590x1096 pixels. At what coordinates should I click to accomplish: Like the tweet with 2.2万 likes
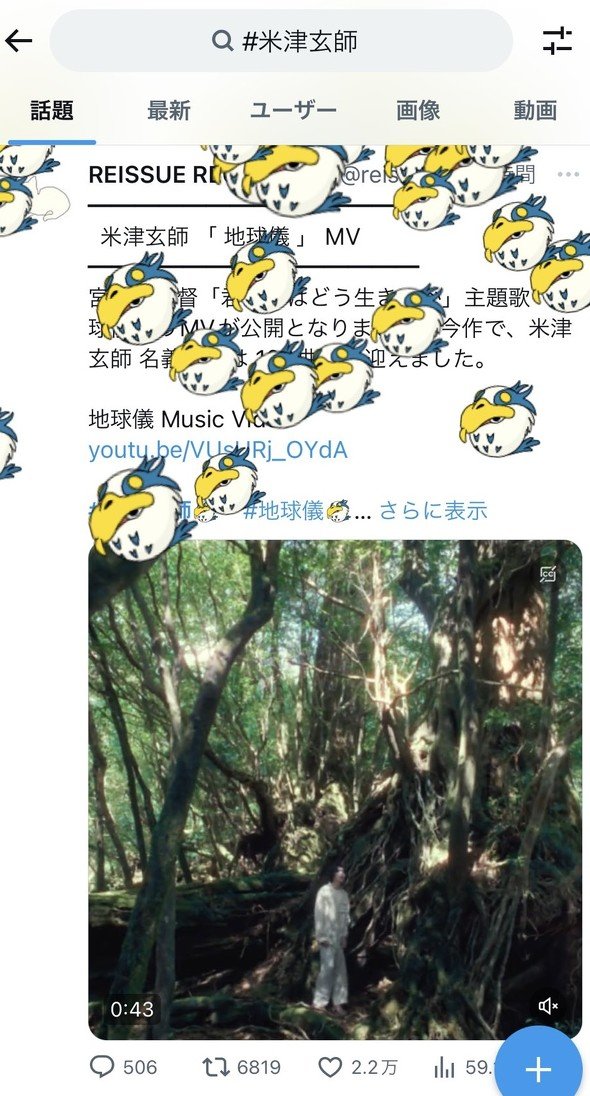[x=358, y=1067]
